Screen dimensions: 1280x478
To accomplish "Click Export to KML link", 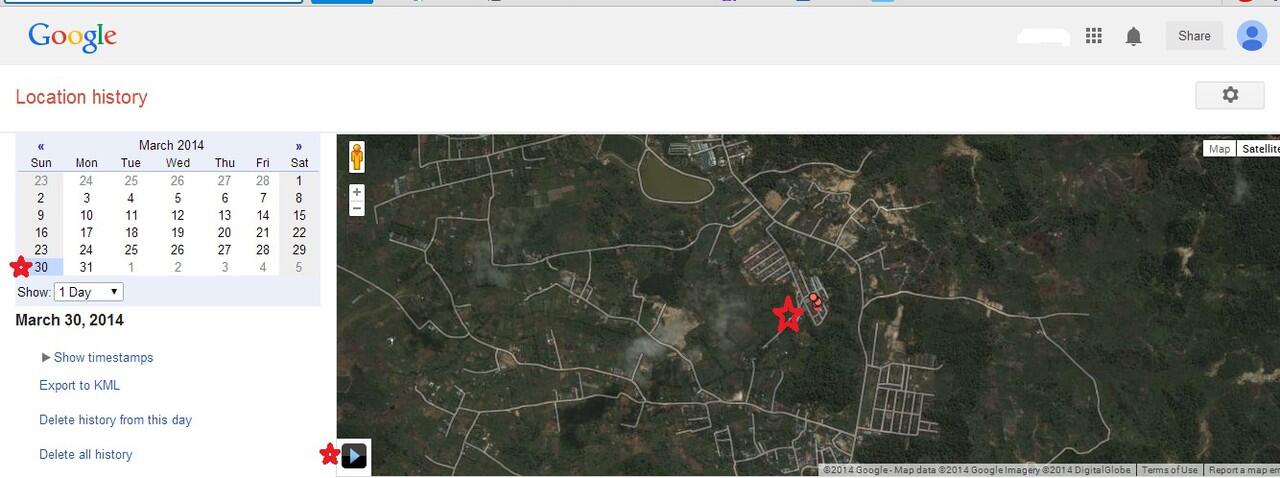I will [79, 385].
